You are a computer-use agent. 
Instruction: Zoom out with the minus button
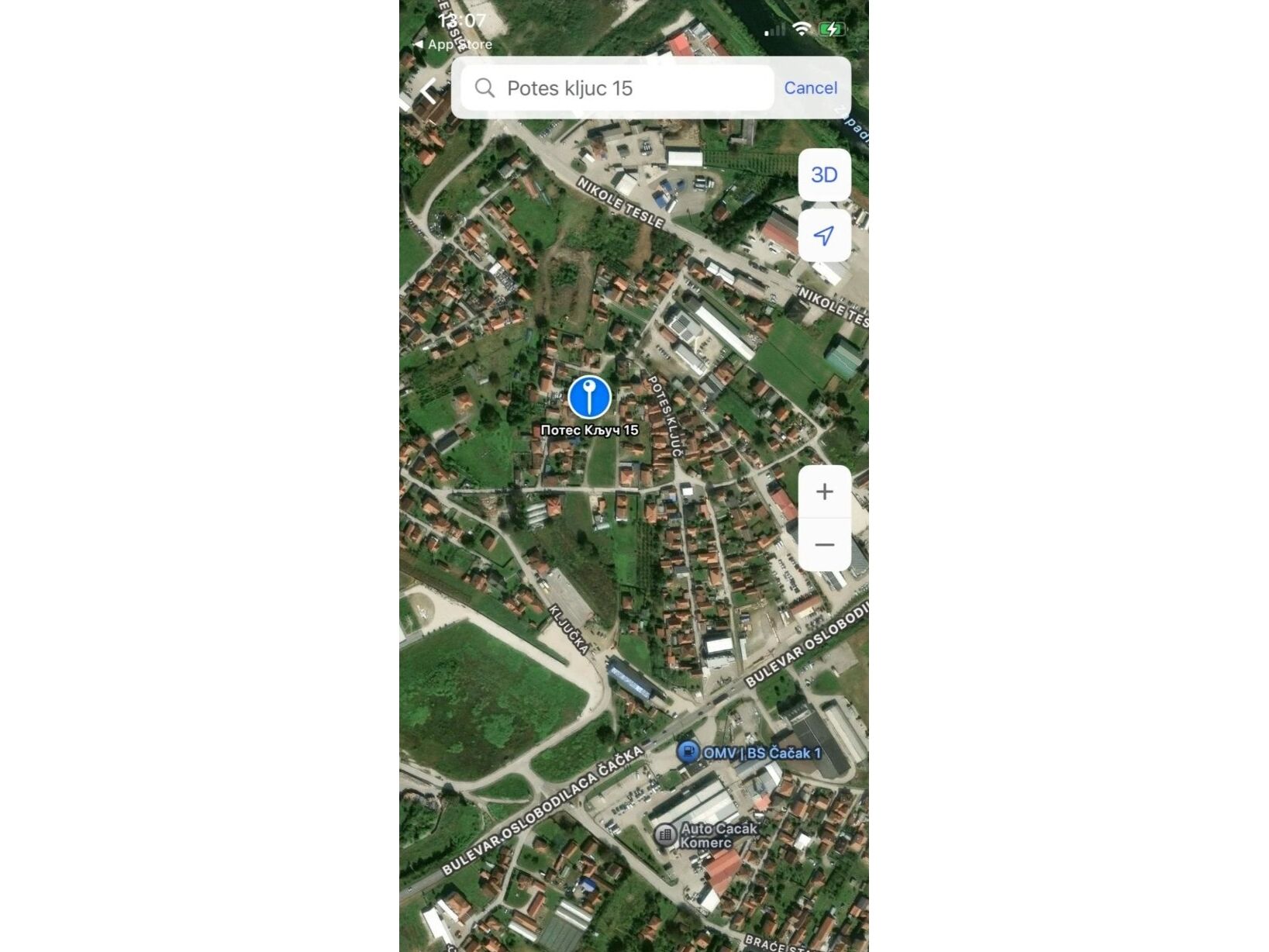pyautogui.click(x=824, y=545)
